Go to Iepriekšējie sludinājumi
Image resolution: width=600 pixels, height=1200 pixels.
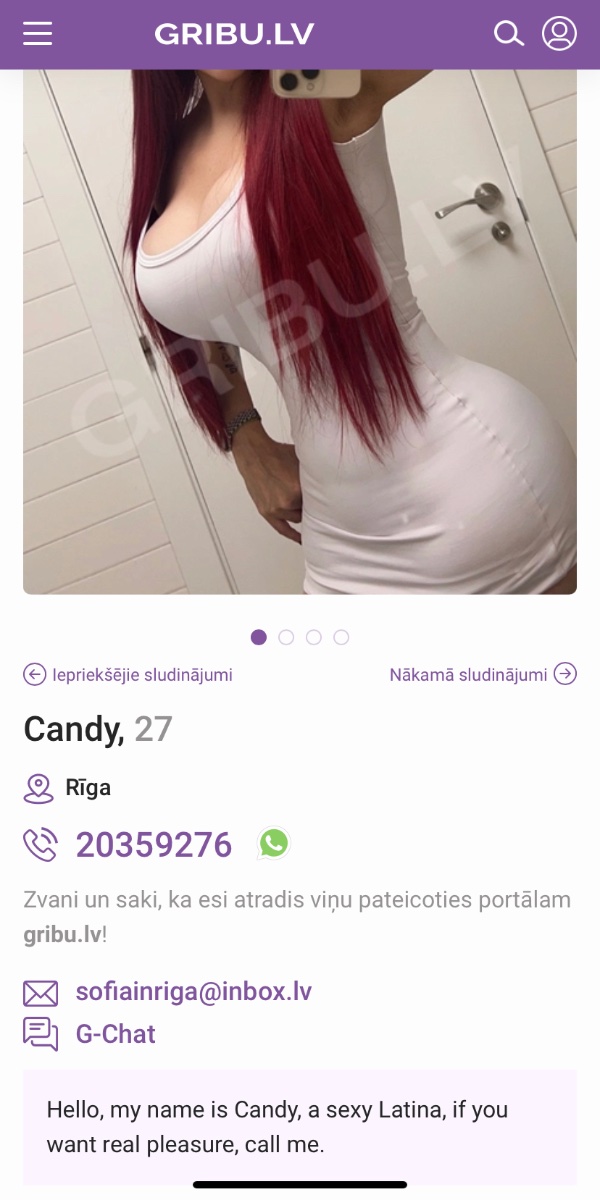tap(128, 675)
